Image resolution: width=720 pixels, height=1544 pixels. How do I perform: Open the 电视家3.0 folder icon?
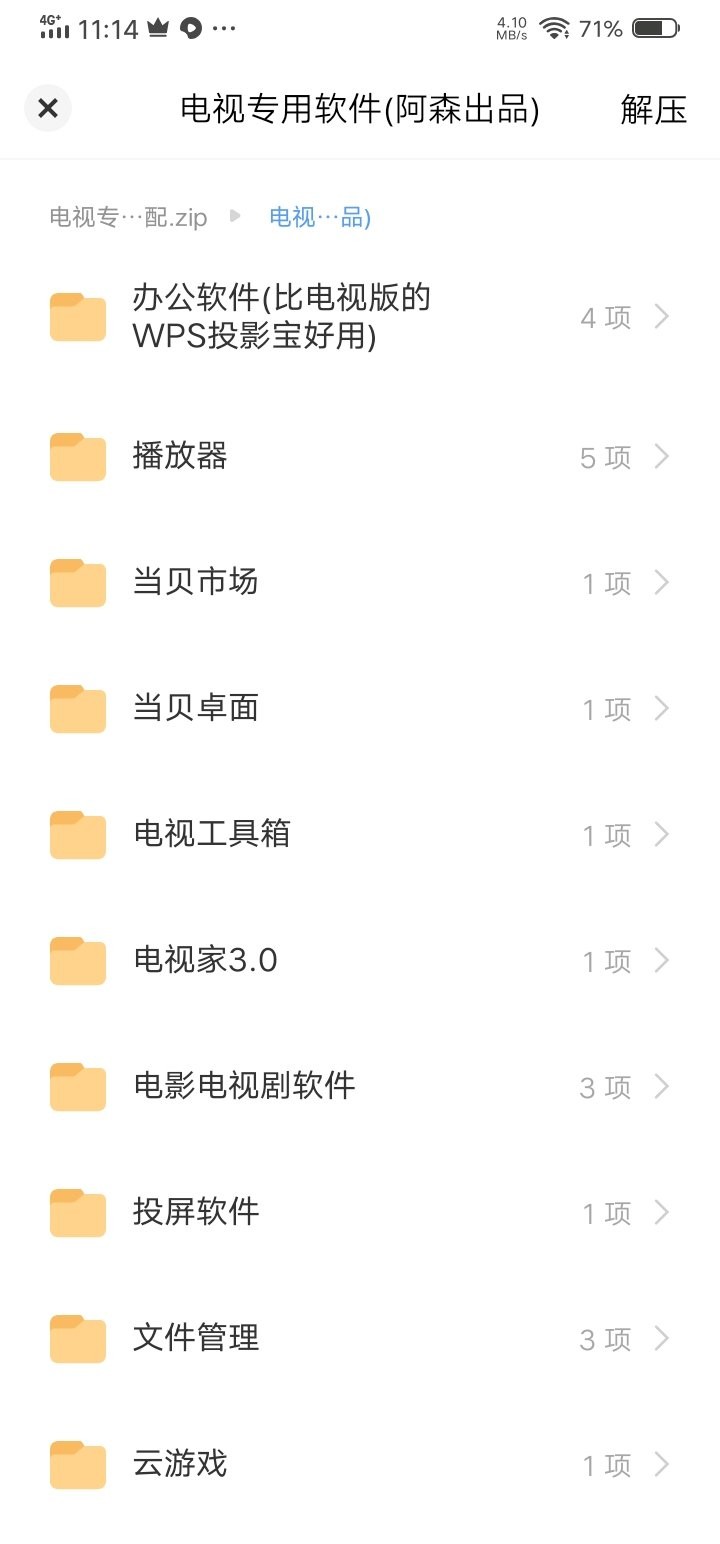77,961
